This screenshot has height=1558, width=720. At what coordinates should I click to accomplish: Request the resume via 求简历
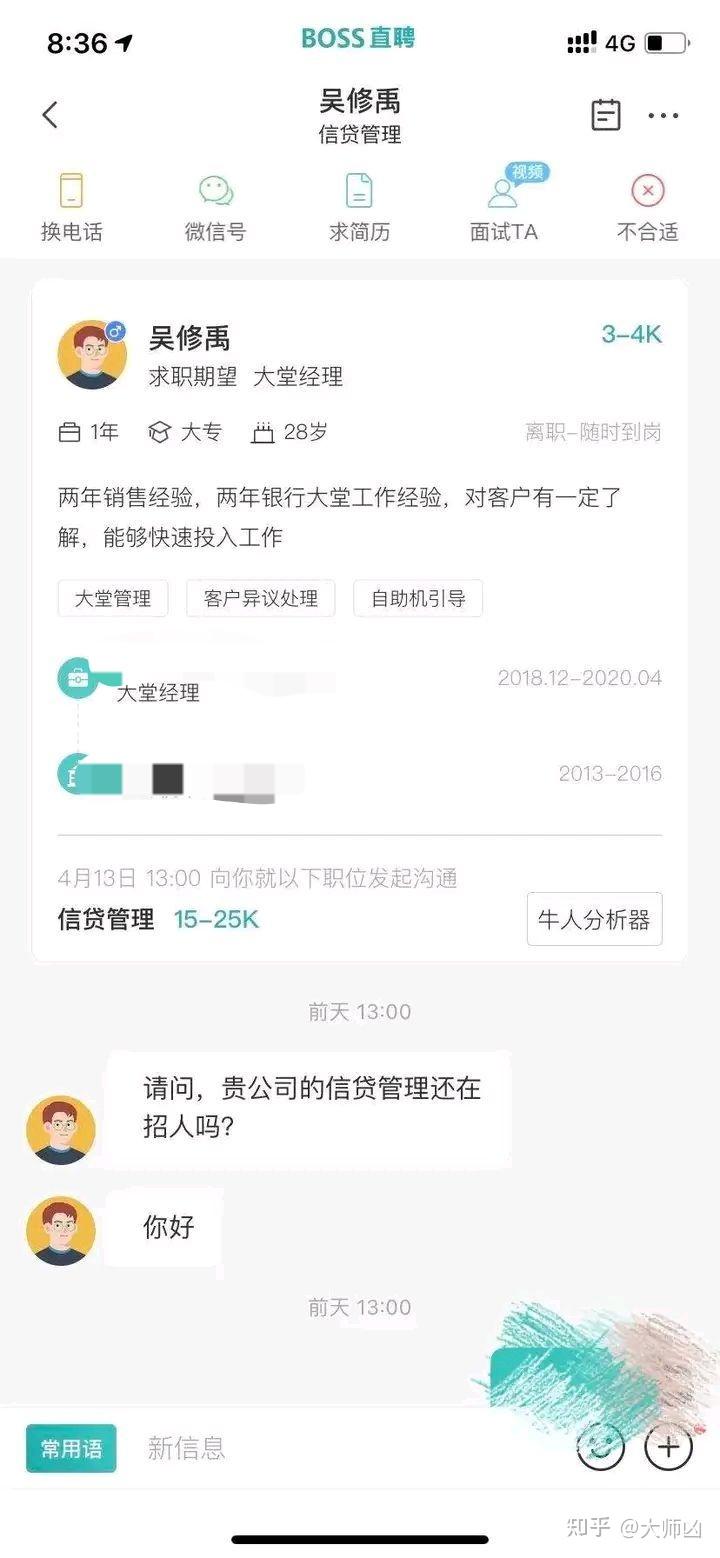(x=359, y=207)
